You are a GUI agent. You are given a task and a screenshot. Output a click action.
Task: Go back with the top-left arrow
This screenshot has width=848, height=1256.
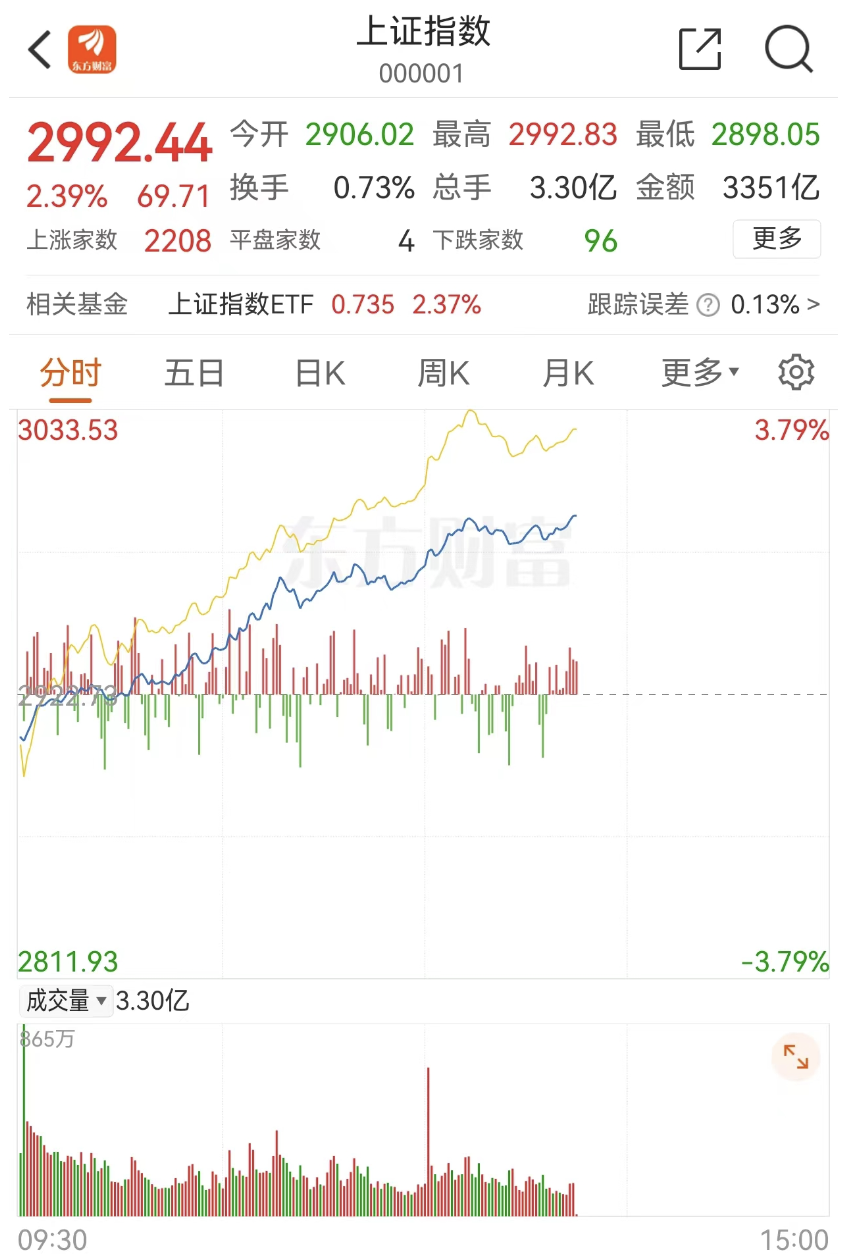(x=40, y=49)
